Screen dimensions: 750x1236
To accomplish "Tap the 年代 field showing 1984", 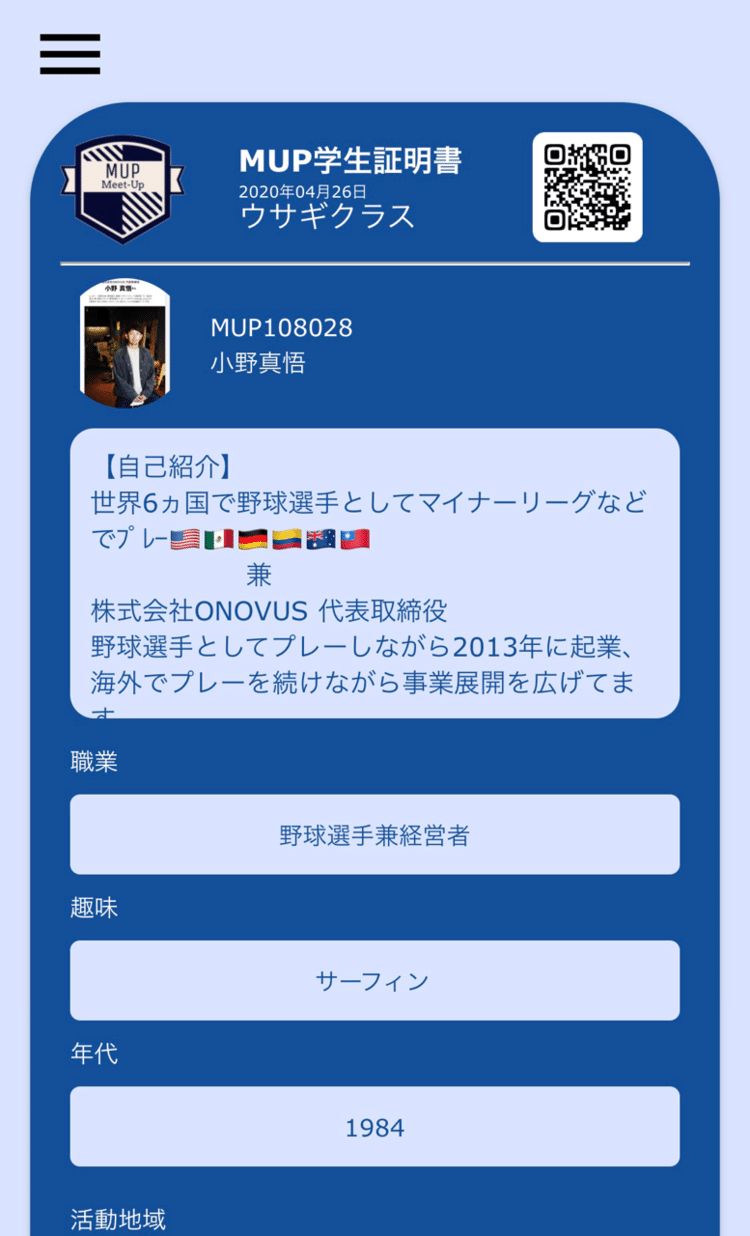I will coord(375,1126).
